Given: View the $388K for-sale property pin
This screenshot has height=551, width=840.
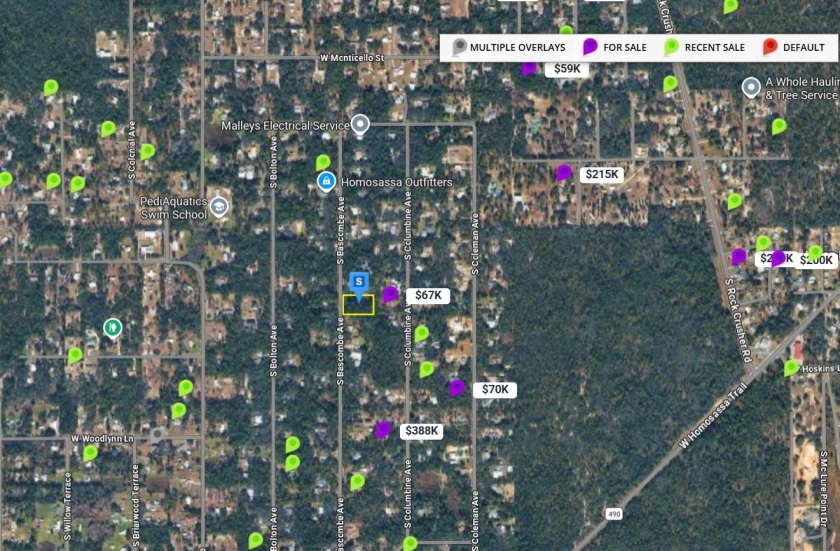Looking at the screenshot, I should click(383, 429).
